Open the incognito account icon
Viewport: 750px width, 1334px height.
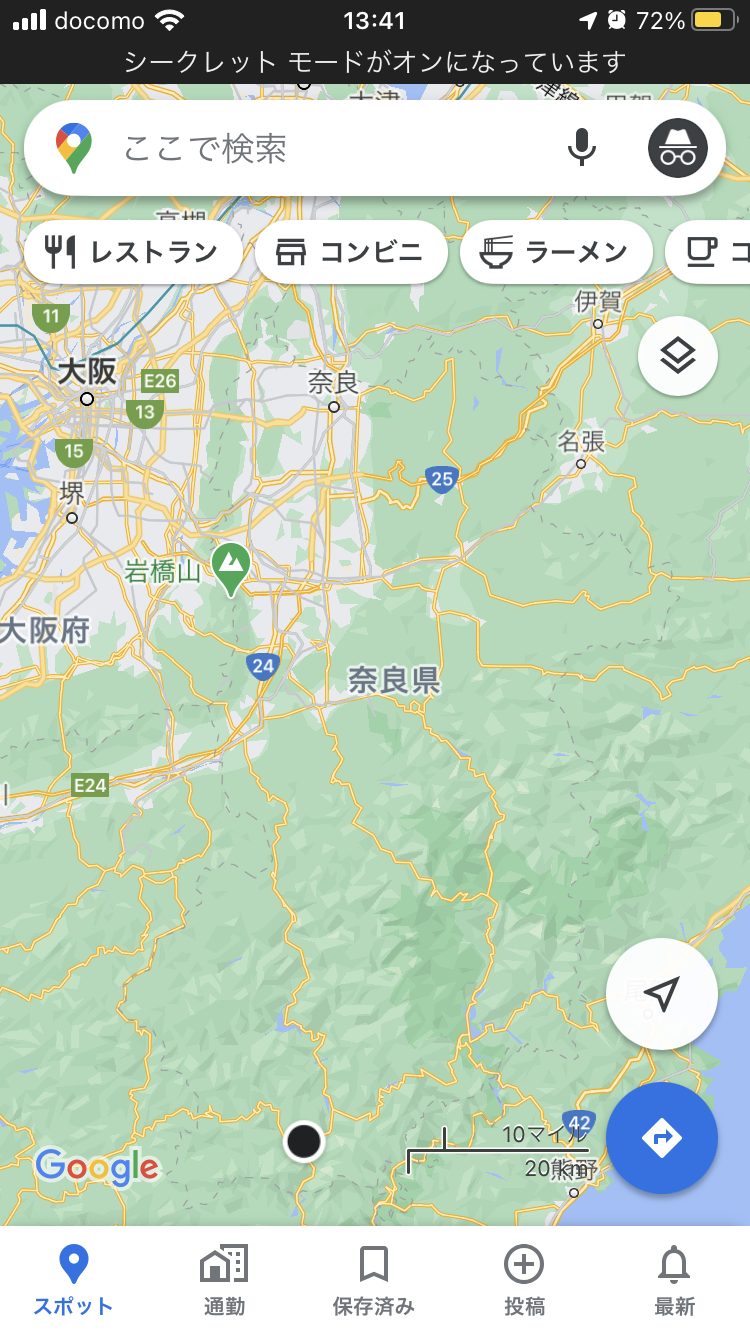(x=677, y=148)
